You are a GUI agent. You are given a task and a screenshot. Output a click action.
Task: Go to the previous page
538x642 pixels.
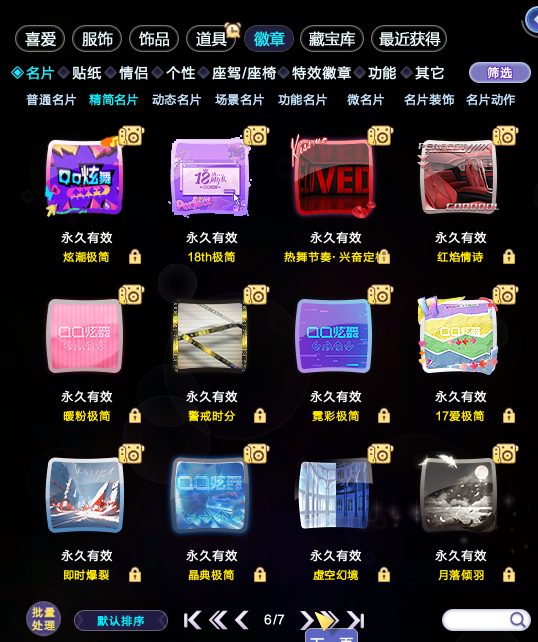pyautogui.click(x=242, y=620)
